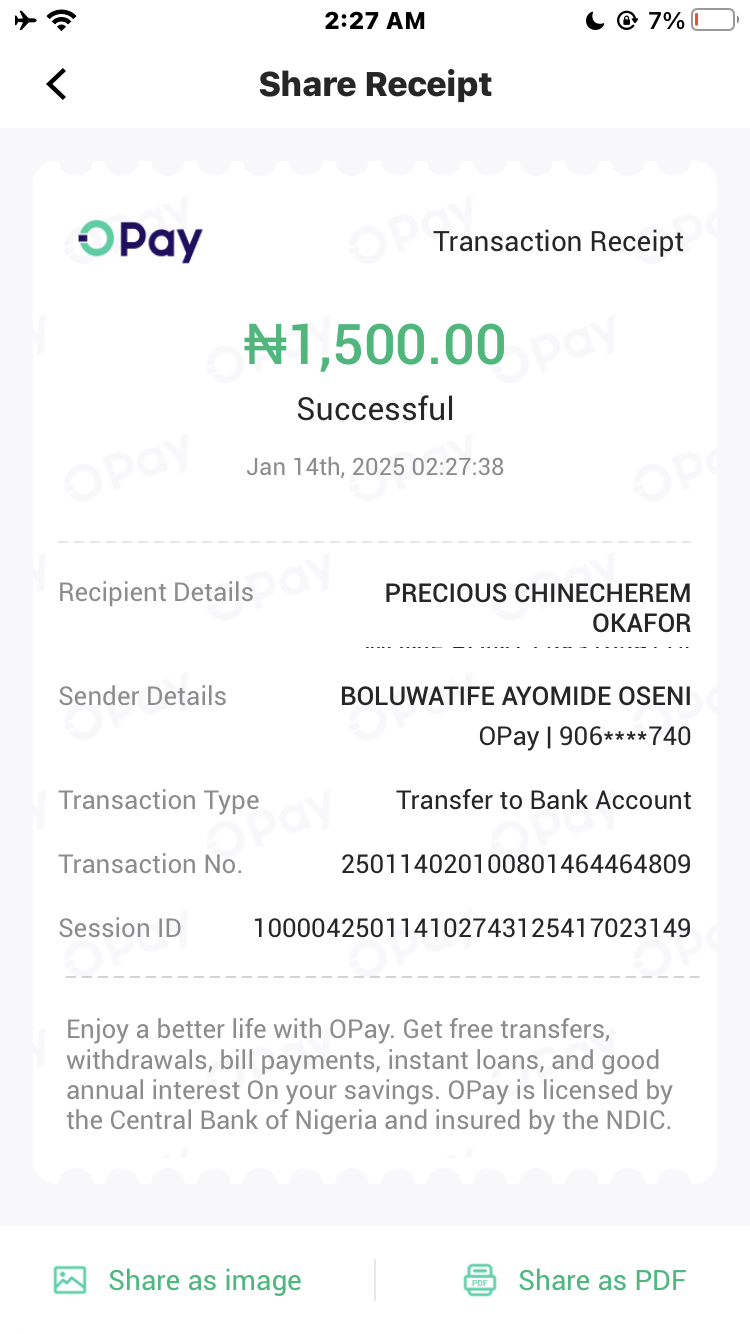This screenshot has width=750, height=1334.
Task: Share the receipt as PDF
Action: click(x=575, y=1280)
